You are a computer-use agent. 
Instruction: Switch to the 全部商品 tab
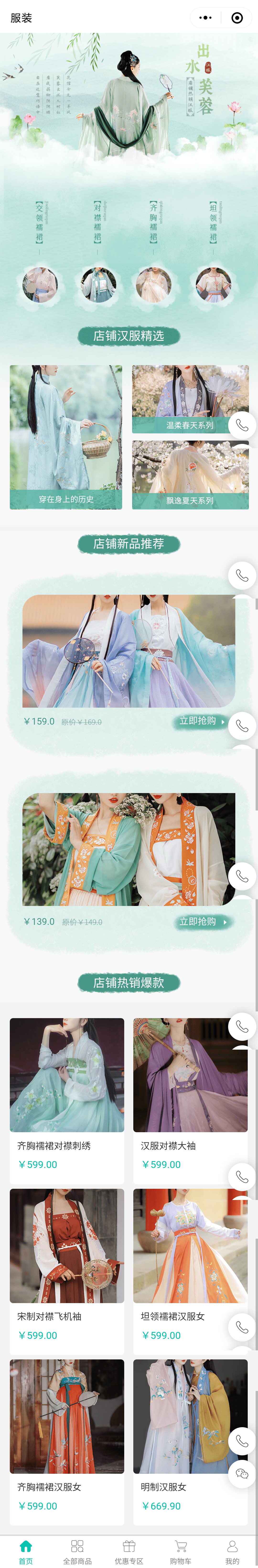tap(77, 1551)
